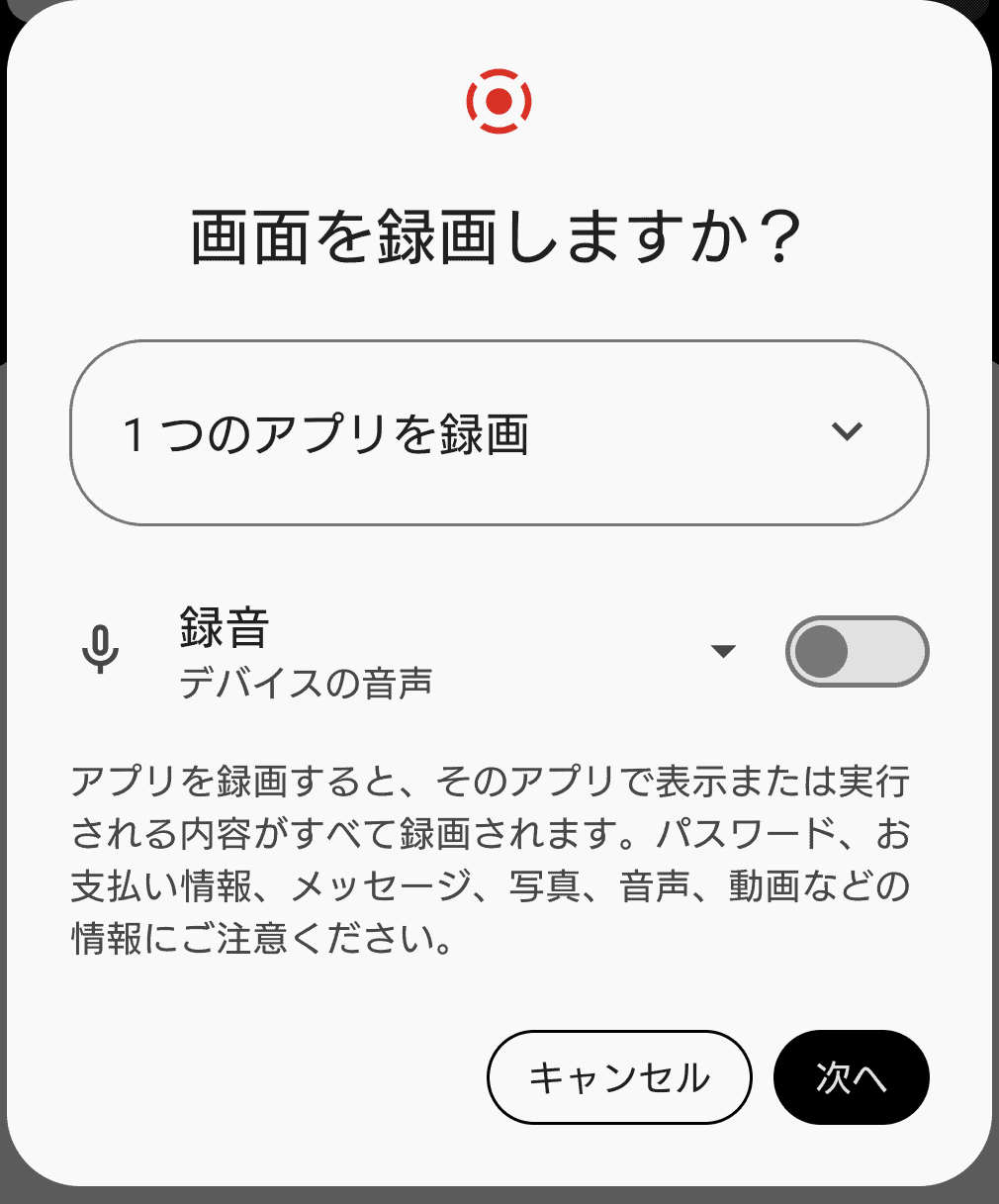Viewport: 999px width, 1204px height.
Task: Tap the privacy warning text about passwords
Action: [495, 856]
